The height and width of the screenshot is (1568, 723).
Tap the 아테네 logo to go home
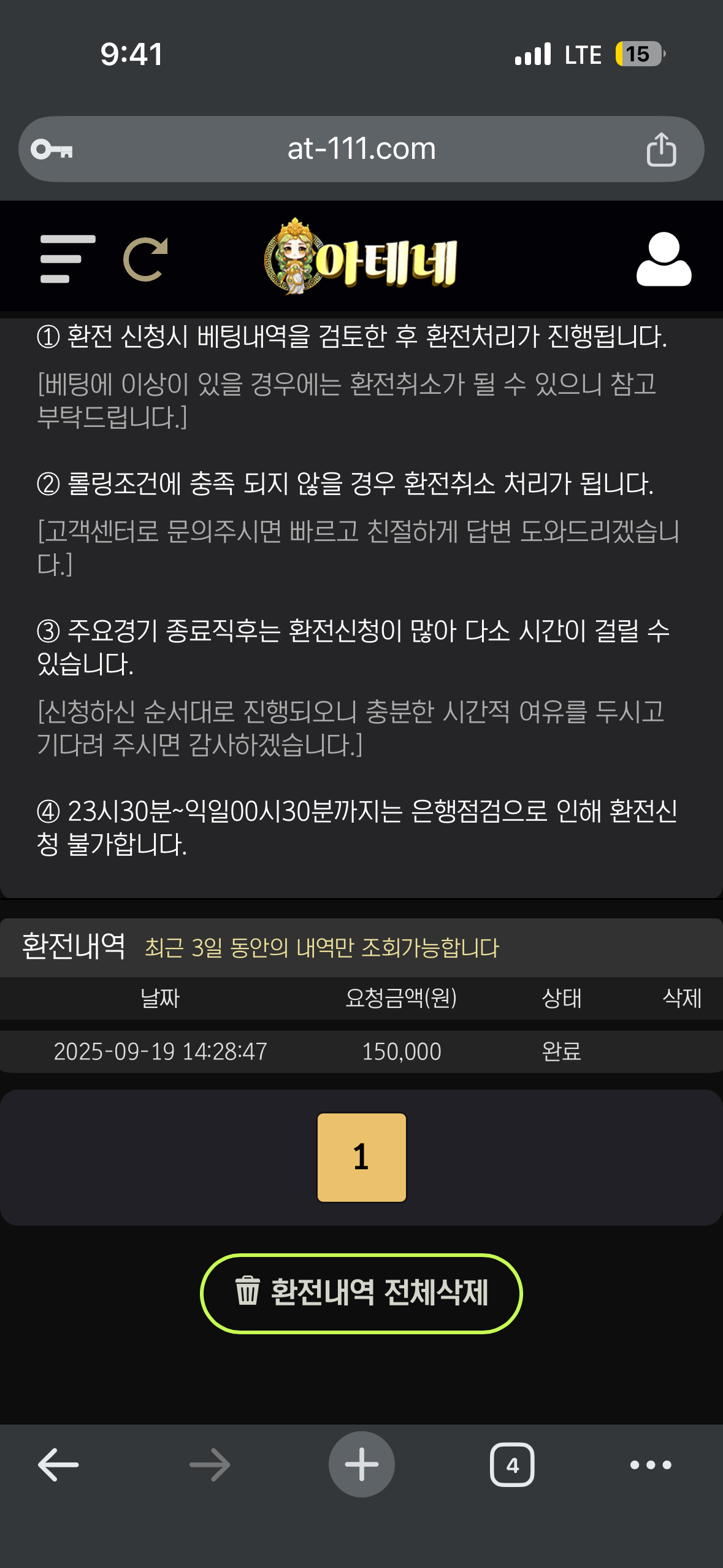point(362,258)
